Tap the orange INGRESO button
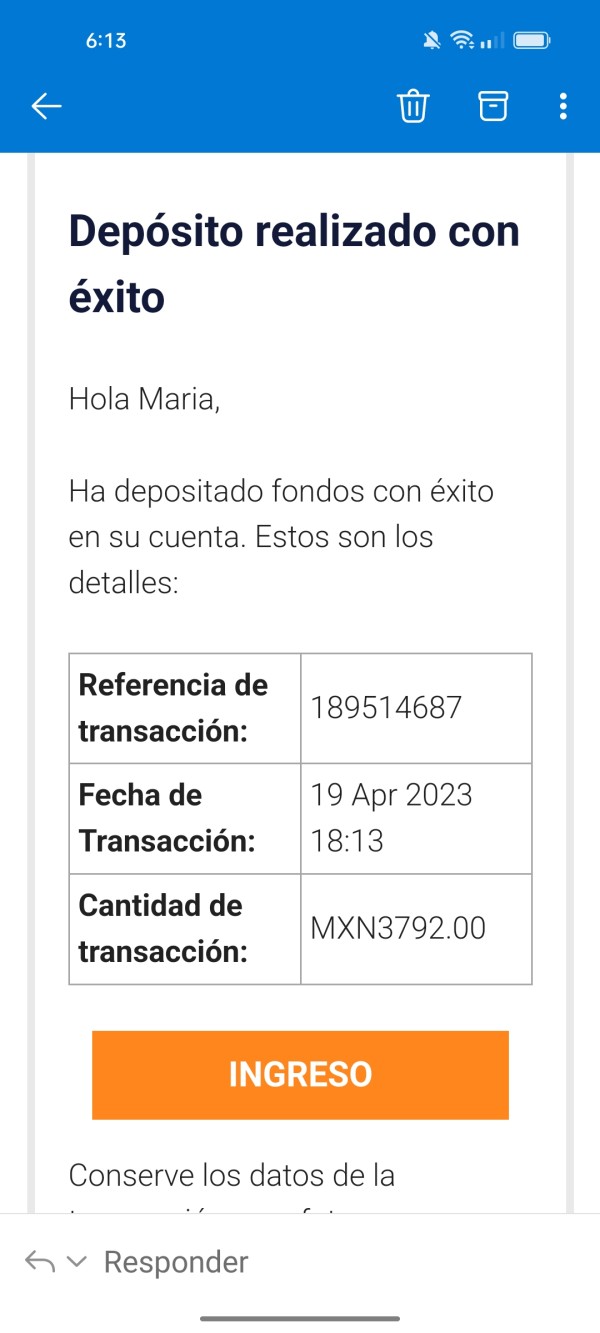This screenshot has height=1333, width=600. pos(300,1075)
